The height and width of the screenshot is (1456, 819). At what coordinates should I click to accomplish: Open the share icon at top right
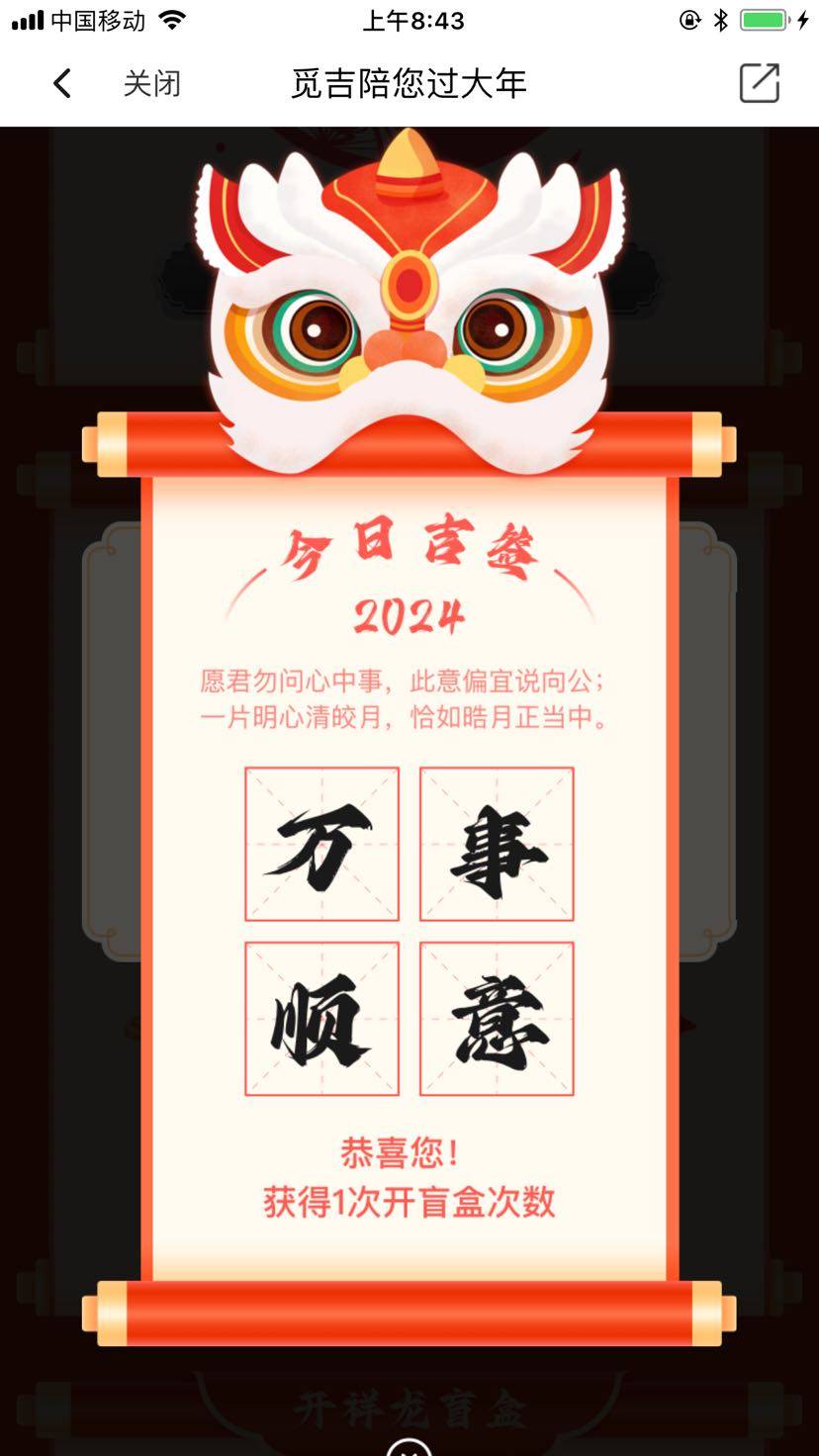(759, 84)
